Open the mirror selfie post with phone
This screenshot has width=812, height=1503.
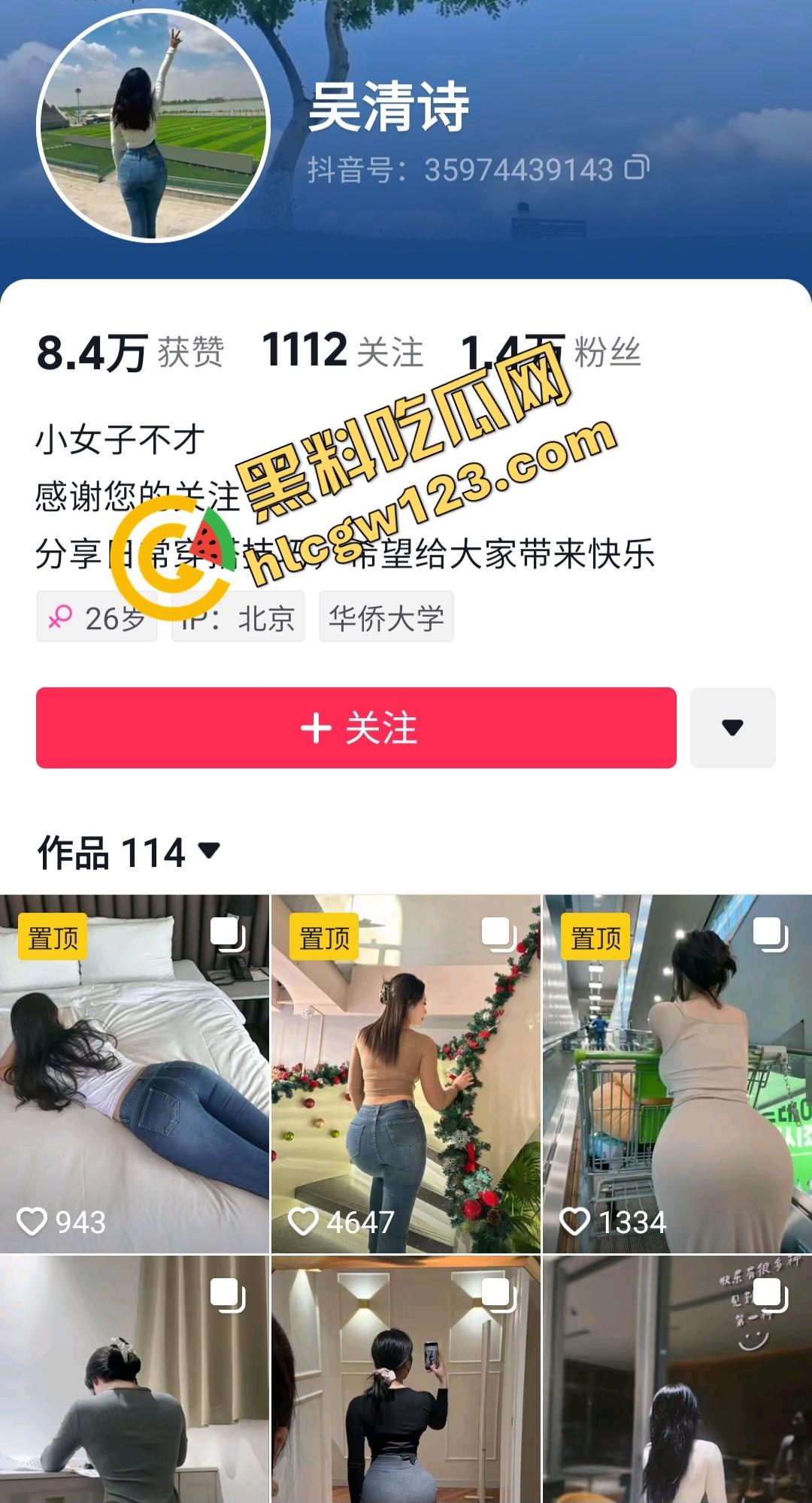405,1380
